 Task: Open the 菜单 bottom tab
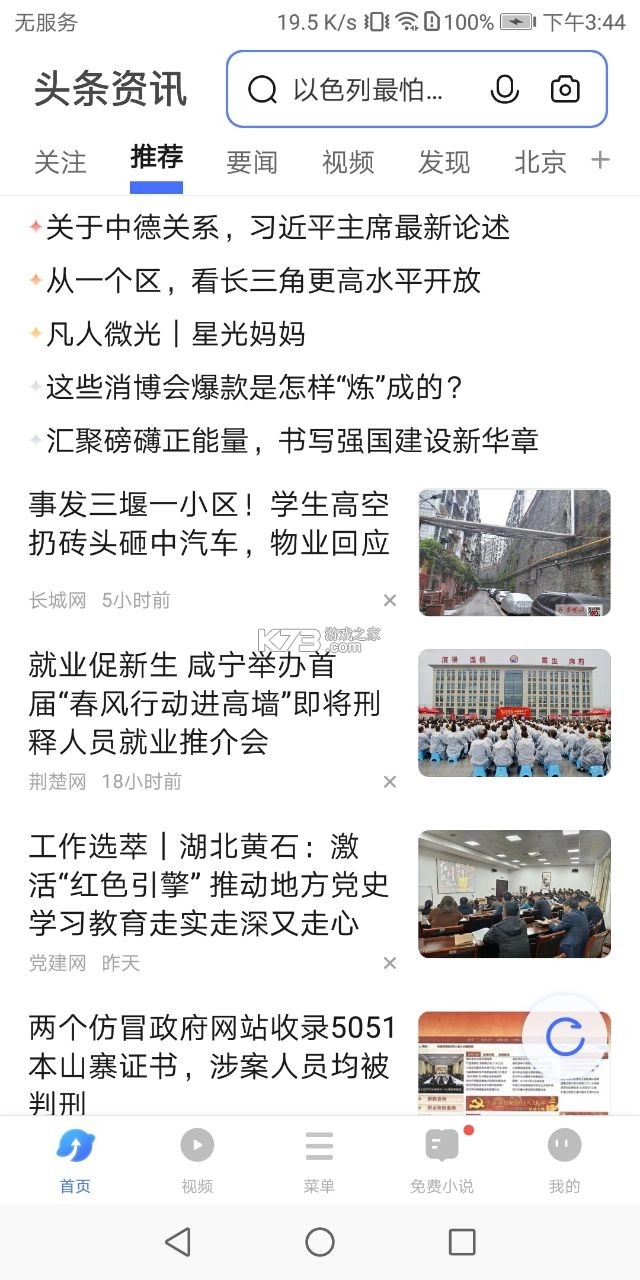click(x=319, y=1160)
